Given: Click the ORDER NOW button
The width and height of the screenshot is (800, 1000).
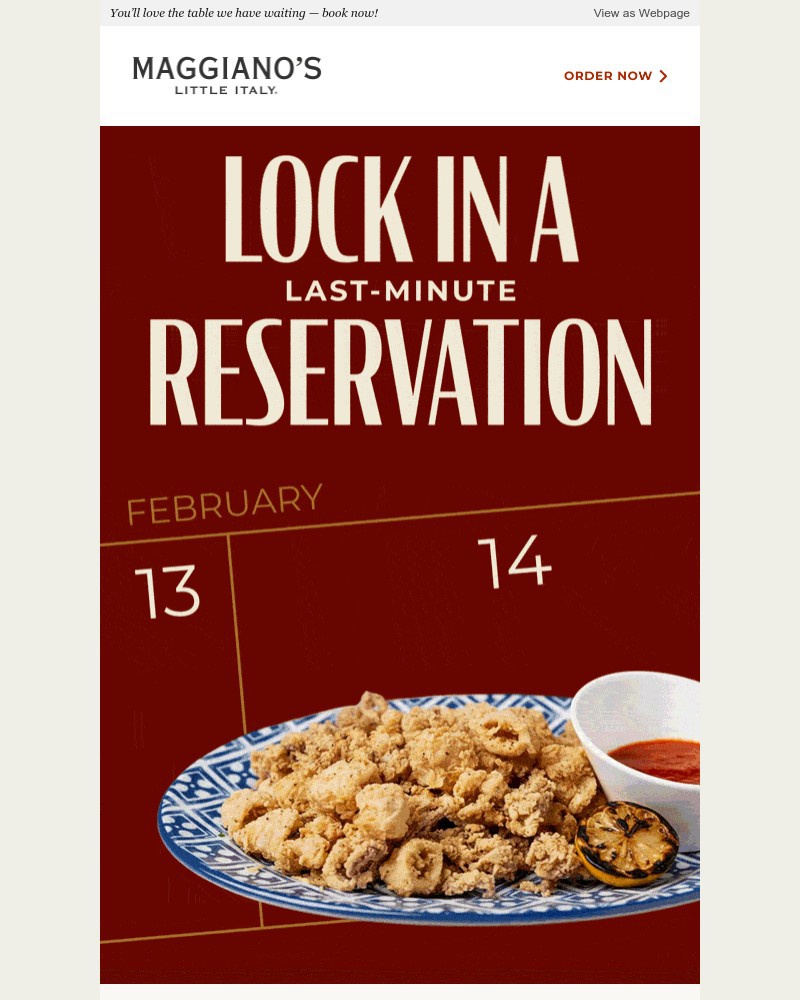Looking at the screenshot, I should point(608,75).
